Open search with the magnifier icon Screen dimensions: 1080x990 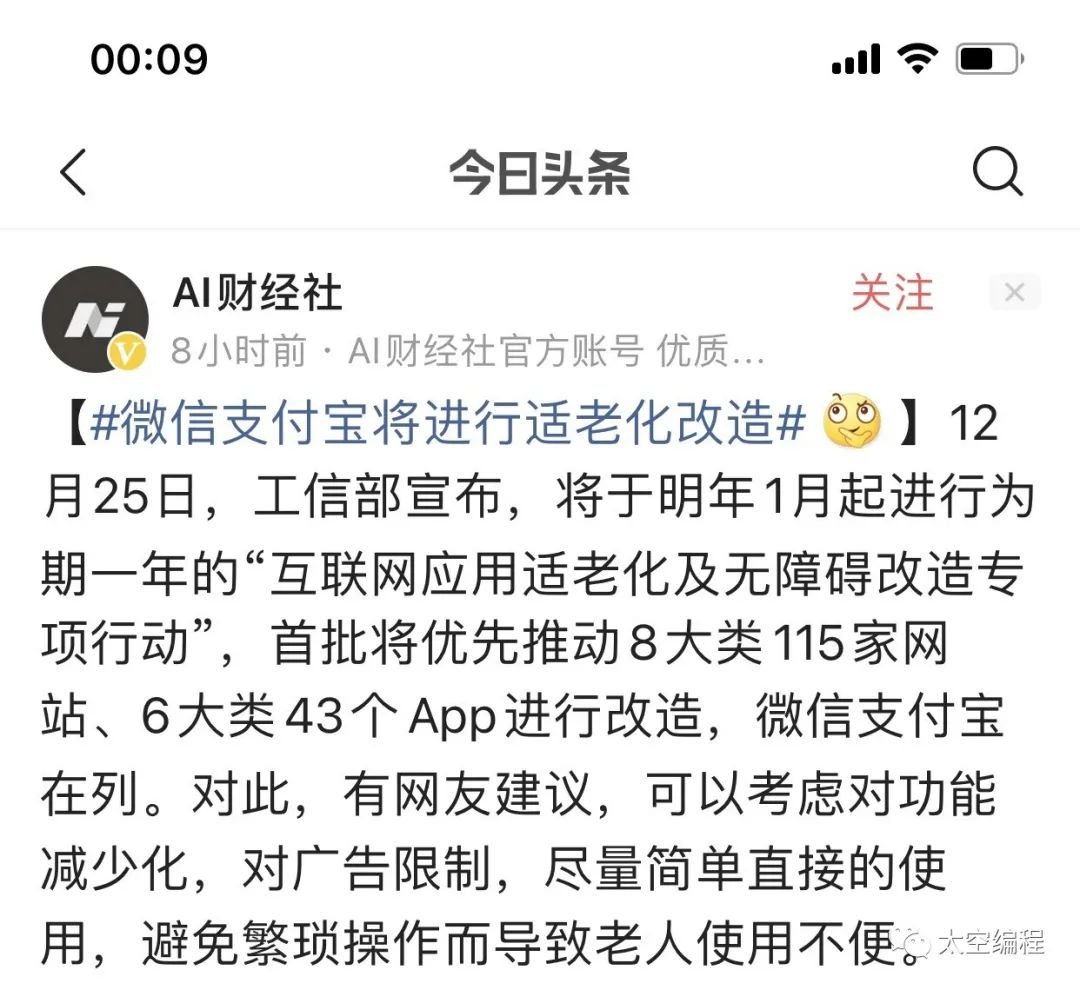pos(997,173)
